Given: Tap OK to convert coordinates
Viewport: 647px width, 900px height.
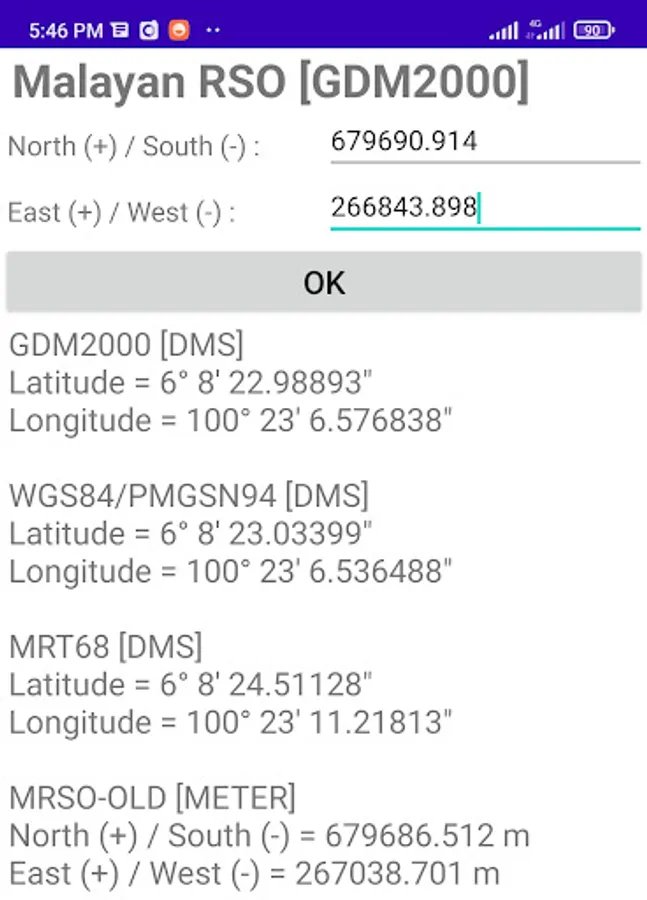Looking at the screenshot, I should (x=323, y=283).
